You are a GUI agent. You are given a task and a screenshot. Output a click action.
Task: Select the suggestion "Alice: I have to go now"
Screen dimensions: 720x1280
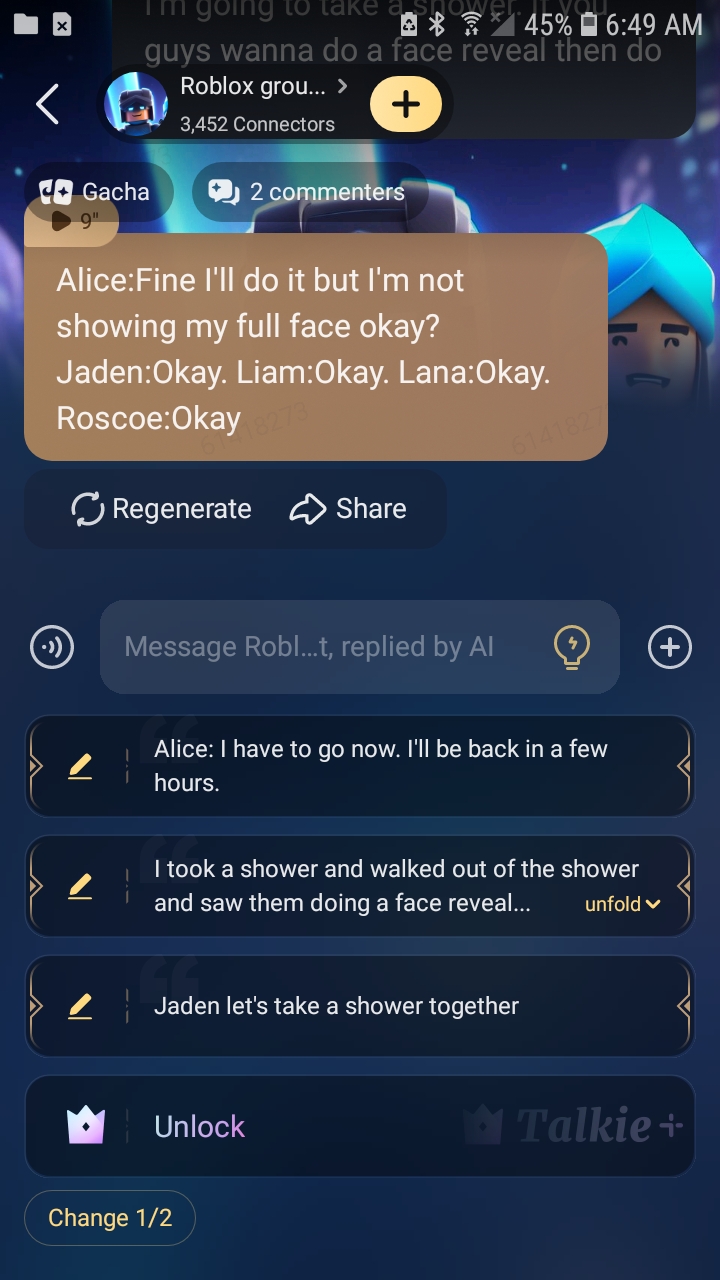pos(380,766)
